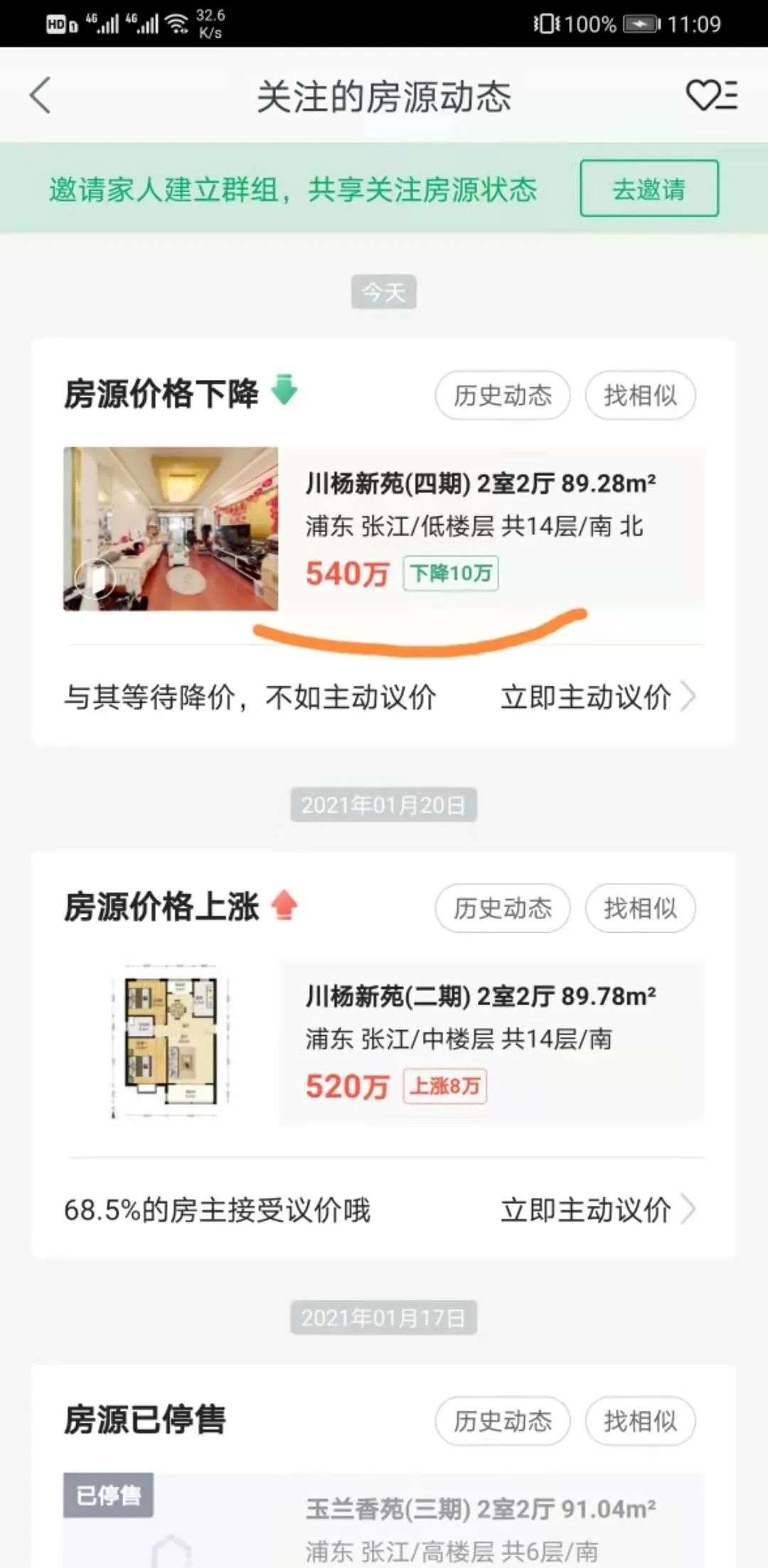Open 历史动态 for the 已停售 listing
This screenshot has height=1568, width=768.
(502, 1421)
